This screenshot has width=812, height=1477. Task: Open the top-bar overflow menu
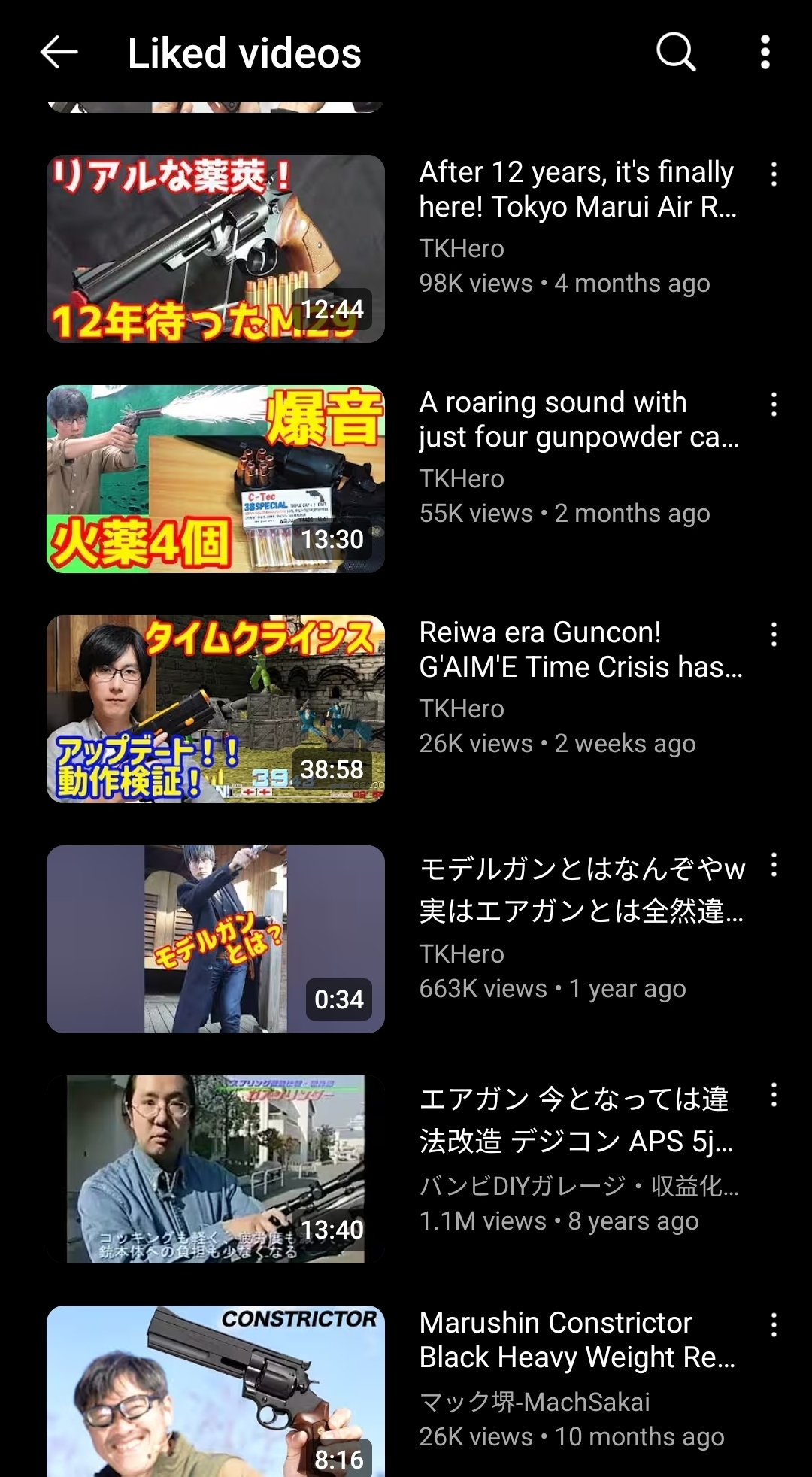point(765,53)
